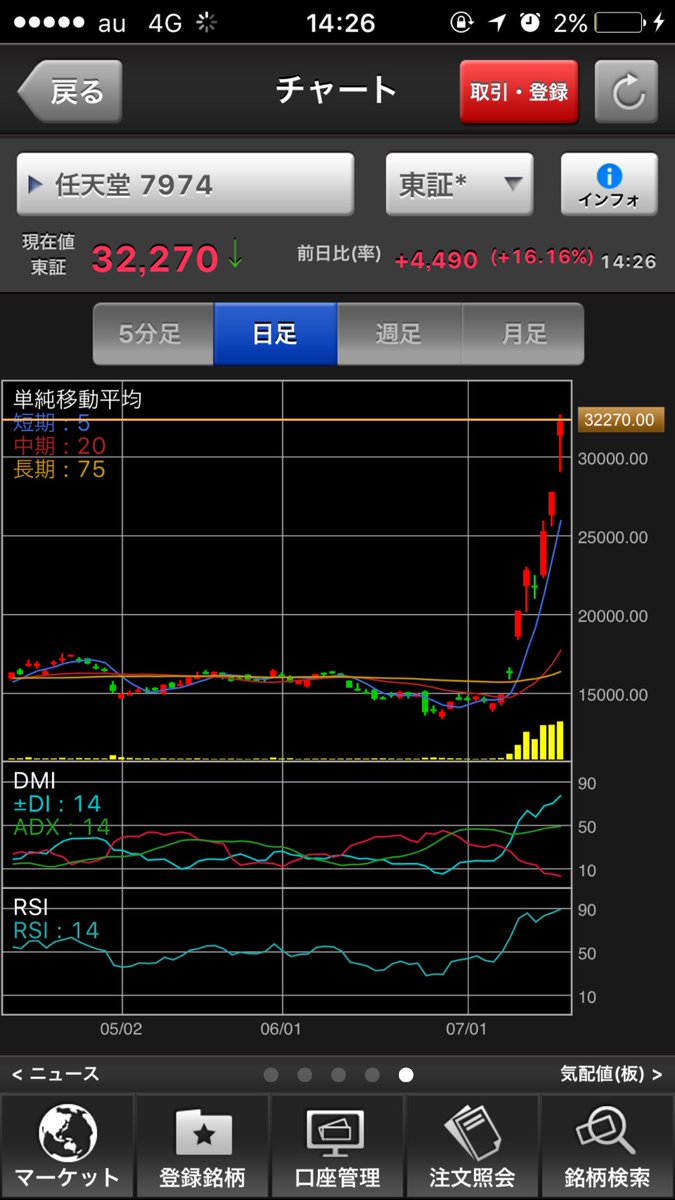Viewport: 675px width, 1200px height.
Task: Open the 口座管理 account tab
Action: click(337, 1146)
